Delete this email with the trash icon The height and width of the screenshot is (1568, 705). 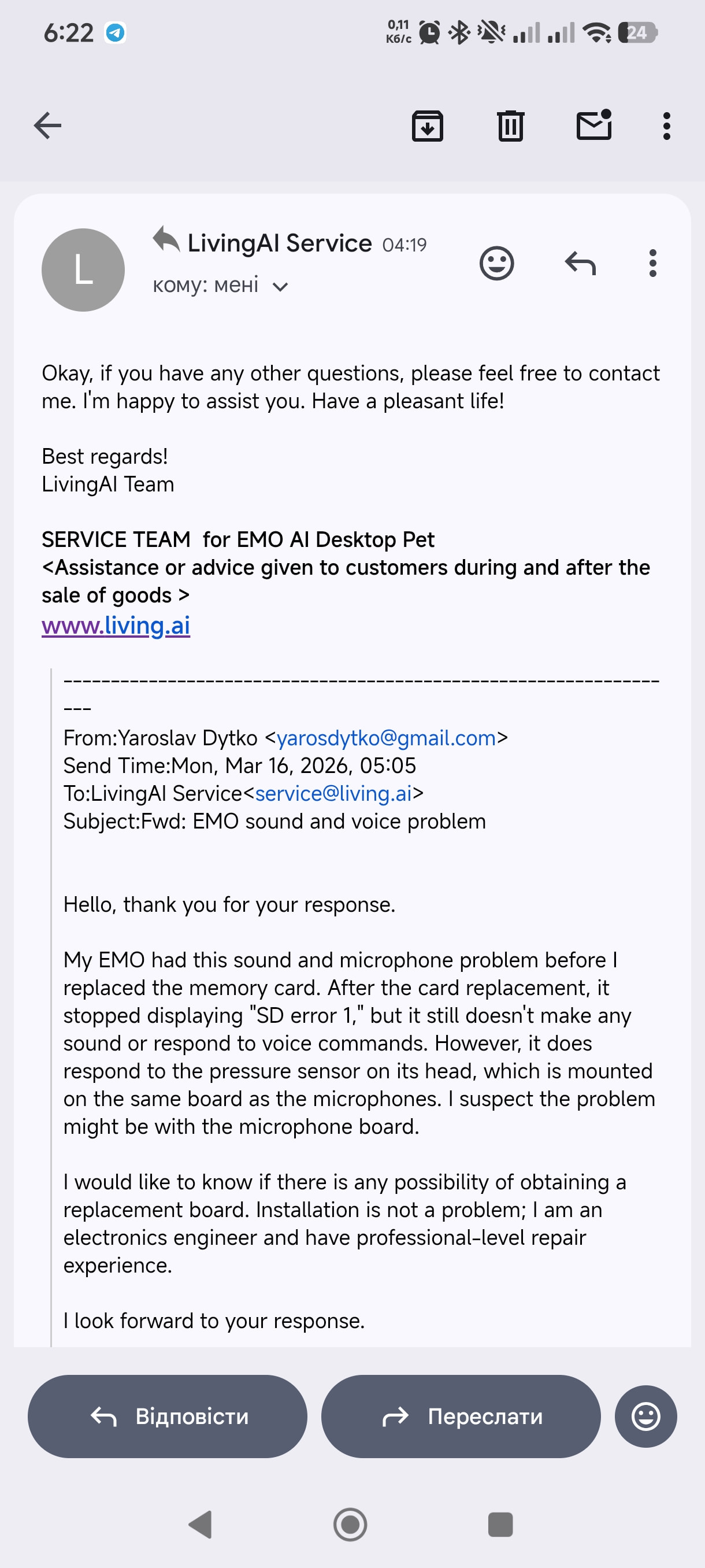[510, 126]
